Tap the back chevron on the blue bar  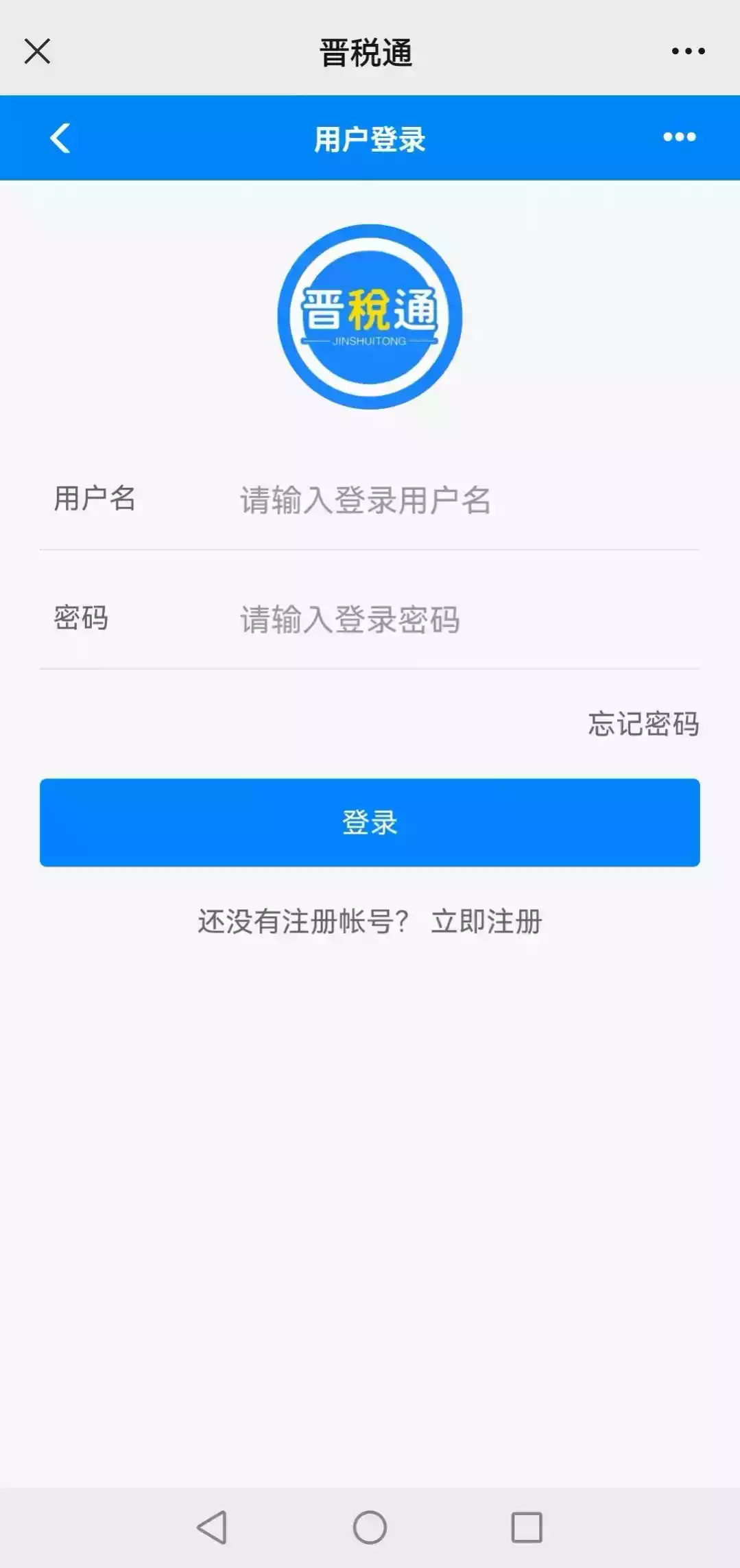(60, 137)
